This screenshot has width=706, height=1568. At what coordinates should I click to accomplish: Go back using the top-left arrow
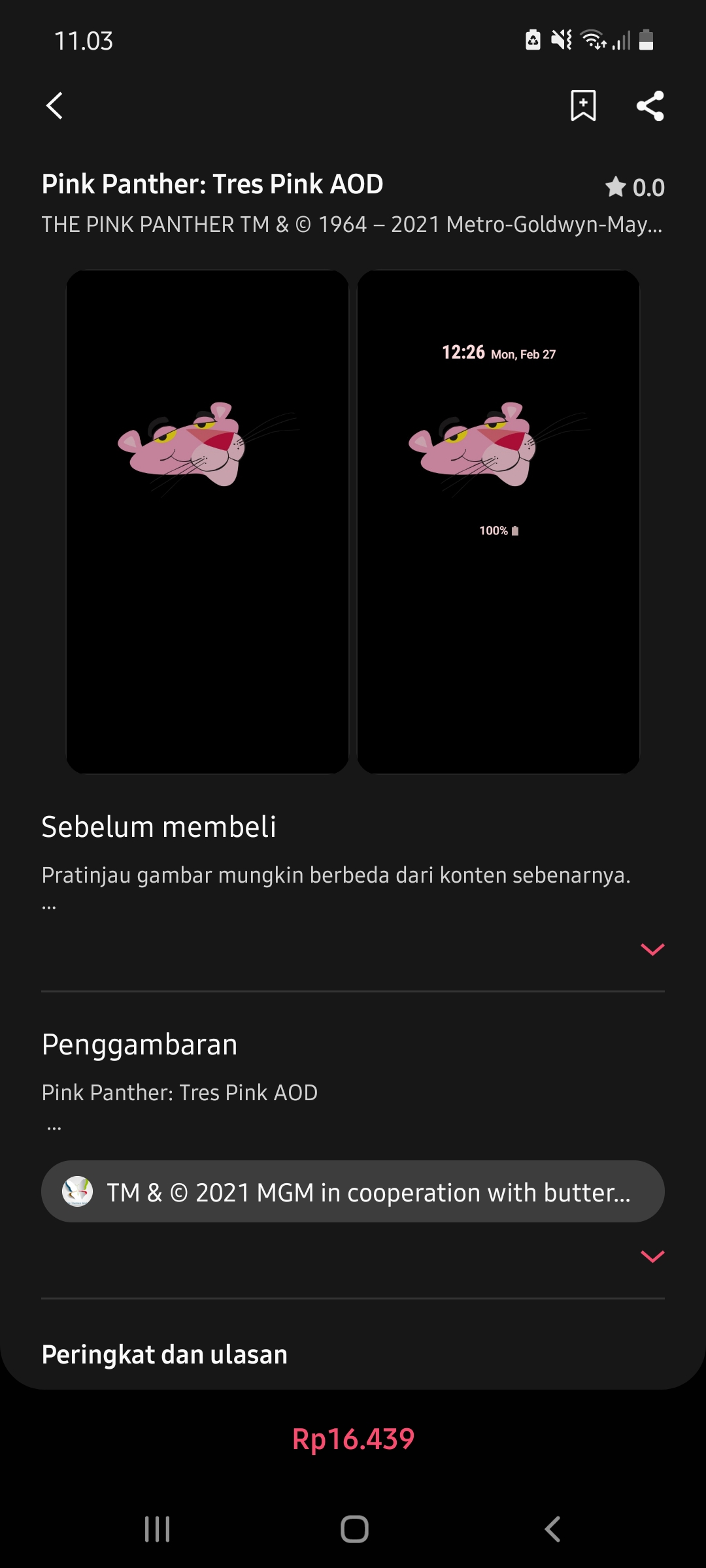click(55, 106)
